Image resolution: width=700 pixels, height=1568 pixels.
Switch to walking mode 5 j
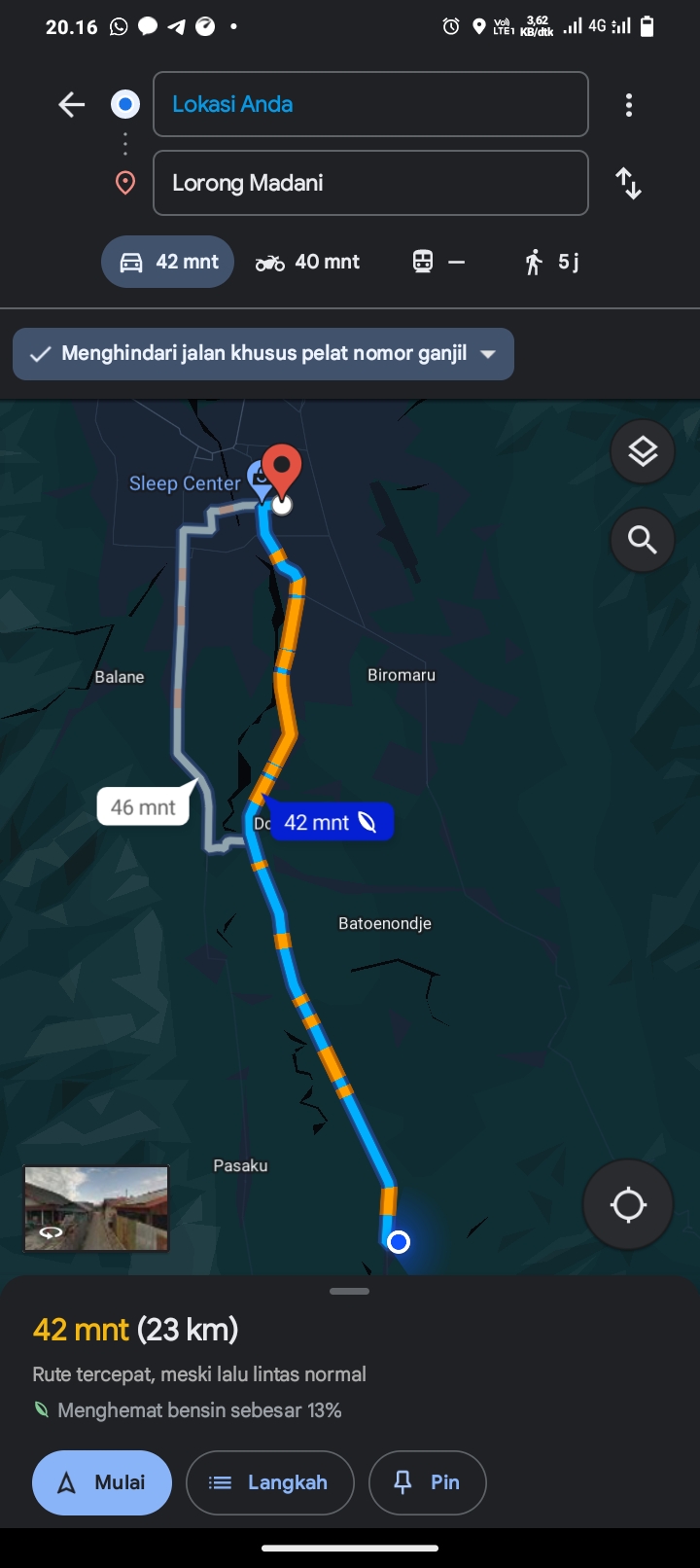(x=551, y=262)
